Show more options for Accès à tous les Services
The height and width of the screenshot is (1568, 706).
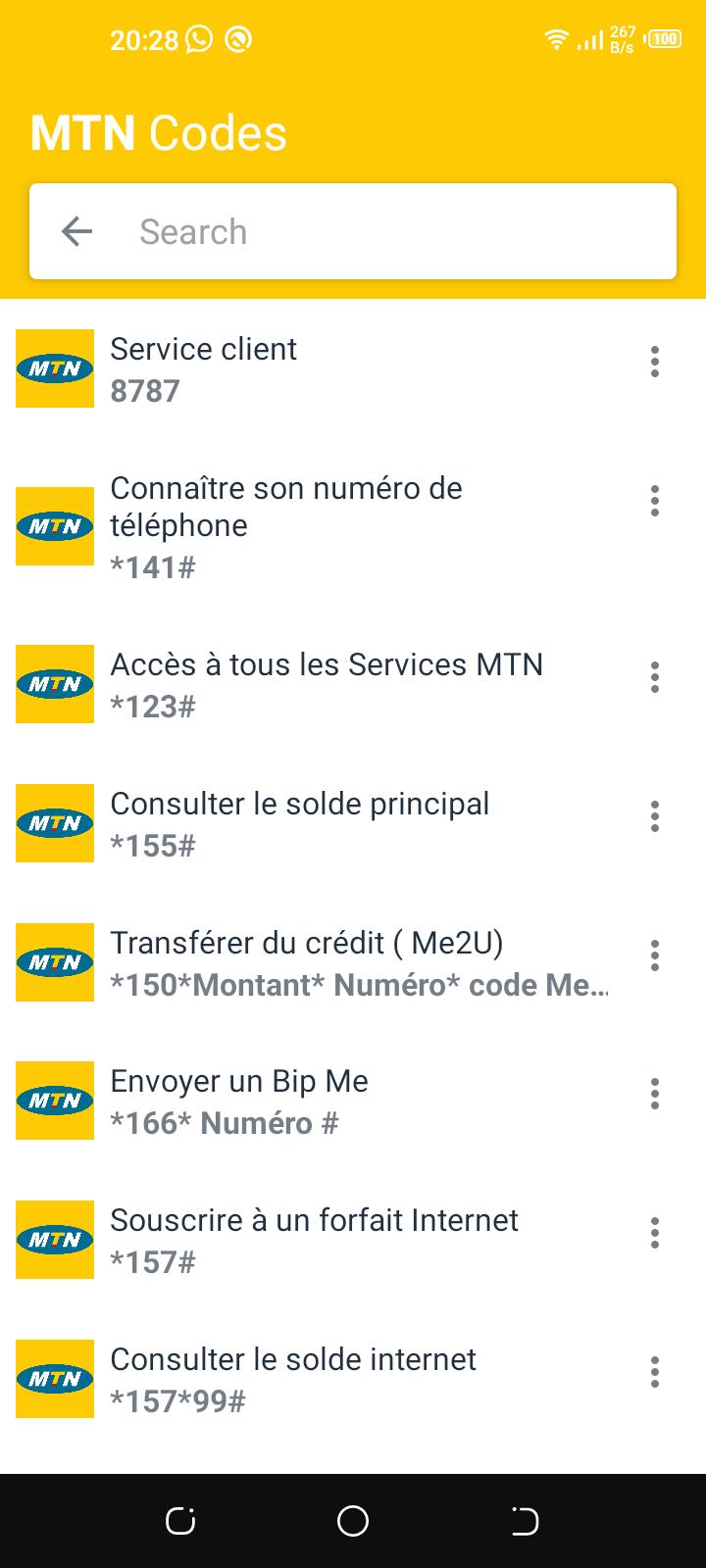pyautogui.click(x=655, y=677)
